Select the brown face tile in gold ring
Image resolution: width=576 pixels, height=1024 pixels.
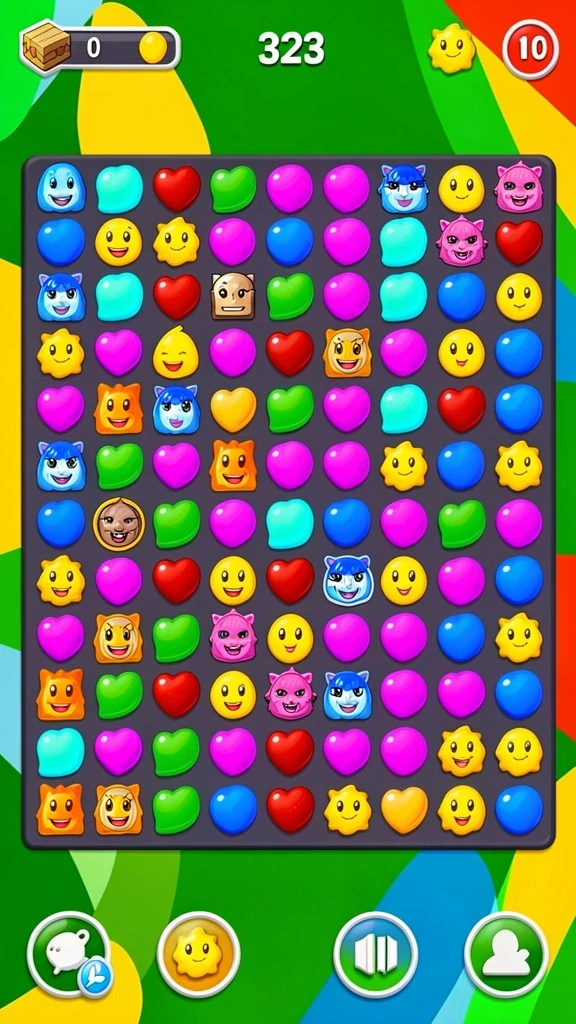click(x=119, y=522)
